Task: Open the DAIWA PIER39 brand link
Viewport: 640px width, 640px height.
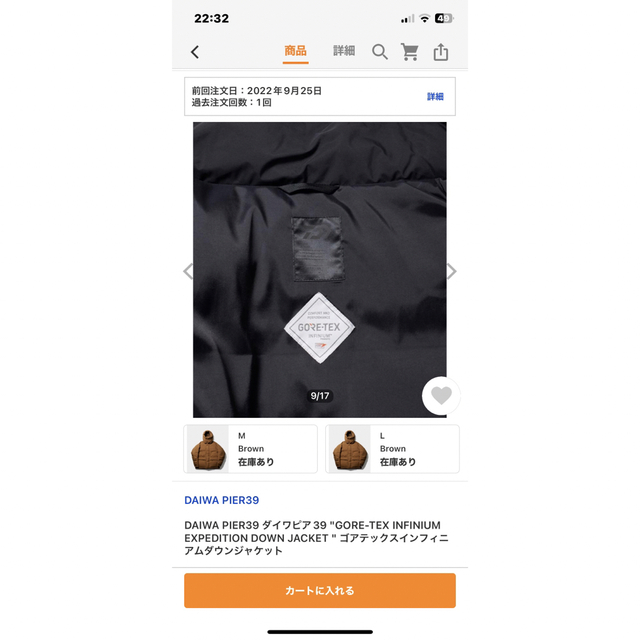Action: pyautogui.click(x=221, y=500)
